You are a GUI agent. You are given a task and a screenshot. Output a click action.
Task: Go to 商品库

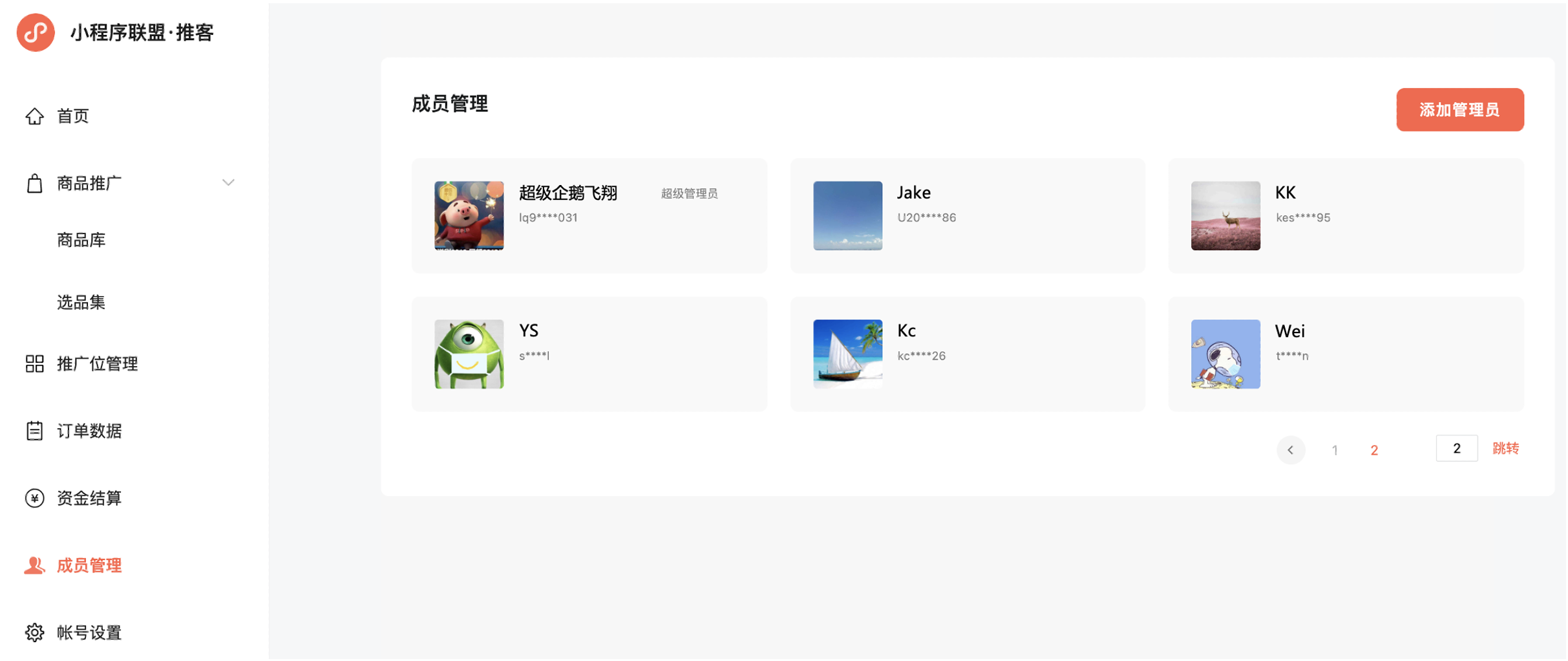(81, 241)
